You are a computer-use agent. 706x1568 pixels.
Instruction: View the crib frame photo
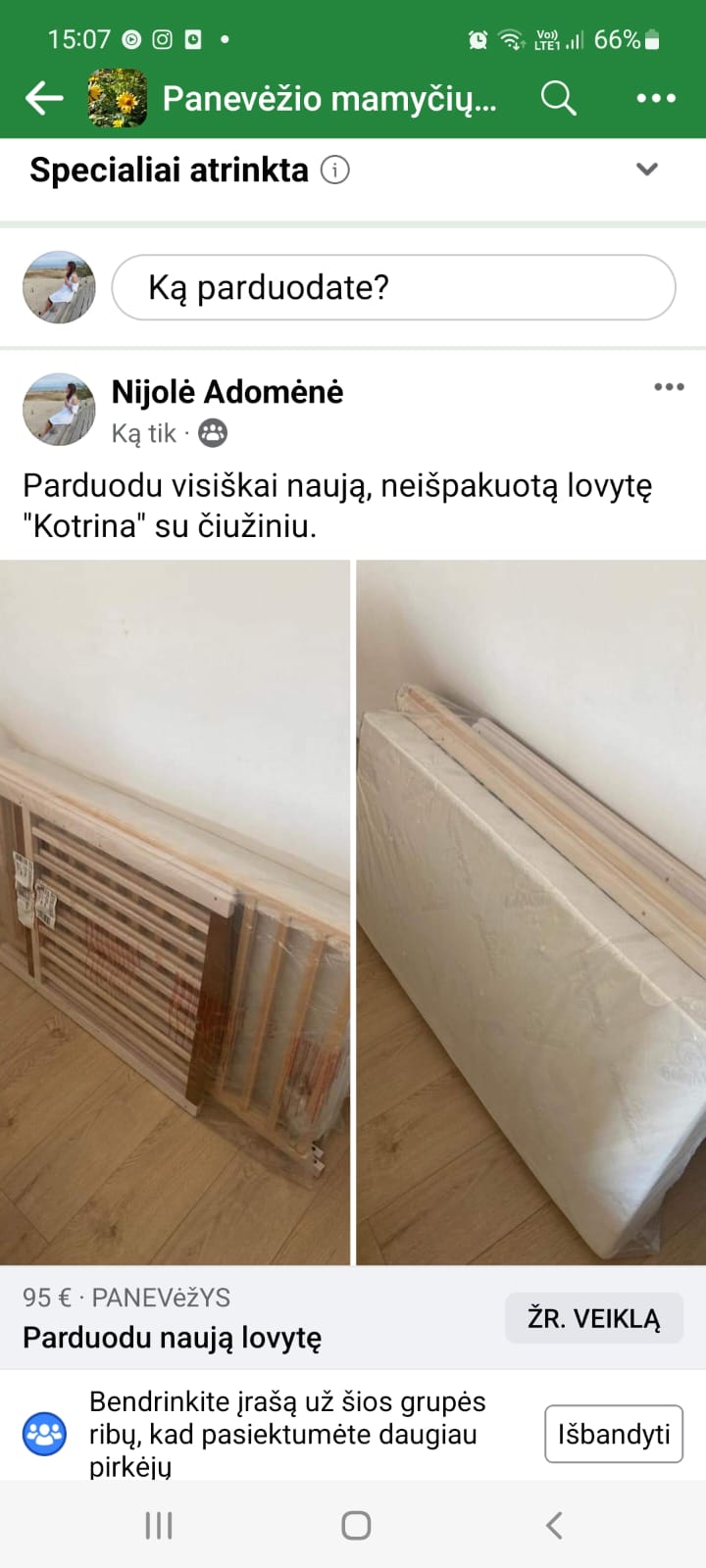(x=175, y=911)
